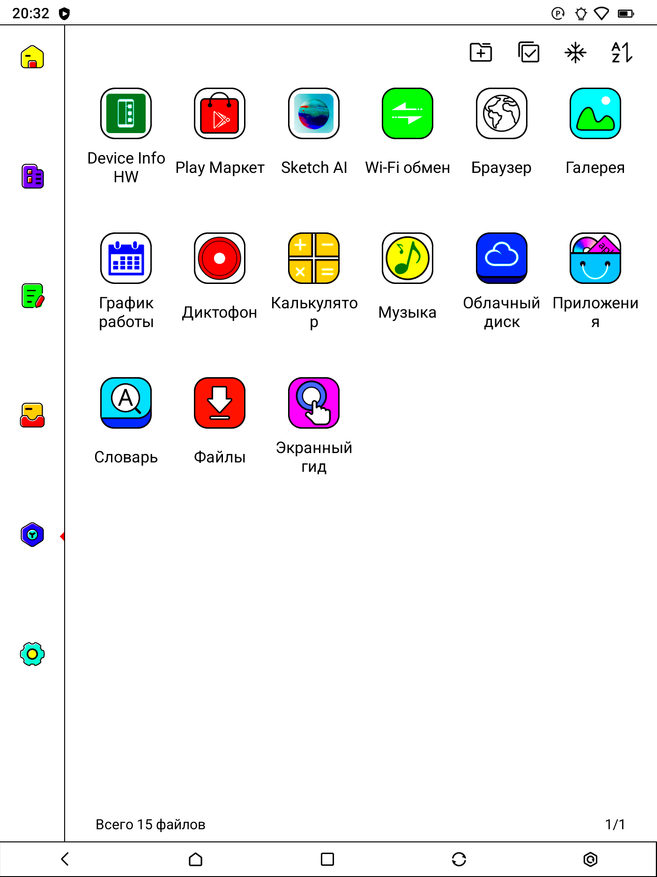Screen dimensions: 657x877
Task: Launch the Музыка app
Action: pos(407,259)
